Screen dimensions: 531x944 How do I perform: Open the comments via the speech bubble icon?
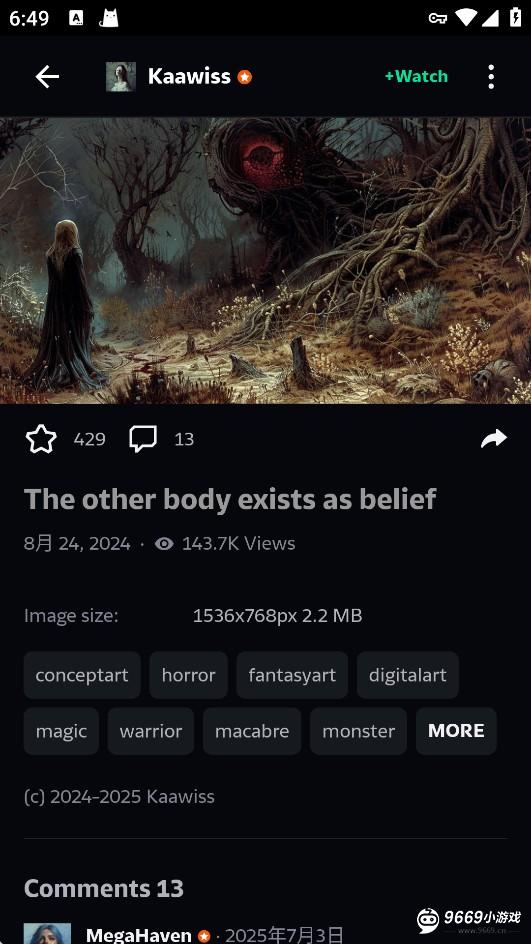[x=143, y=439]
